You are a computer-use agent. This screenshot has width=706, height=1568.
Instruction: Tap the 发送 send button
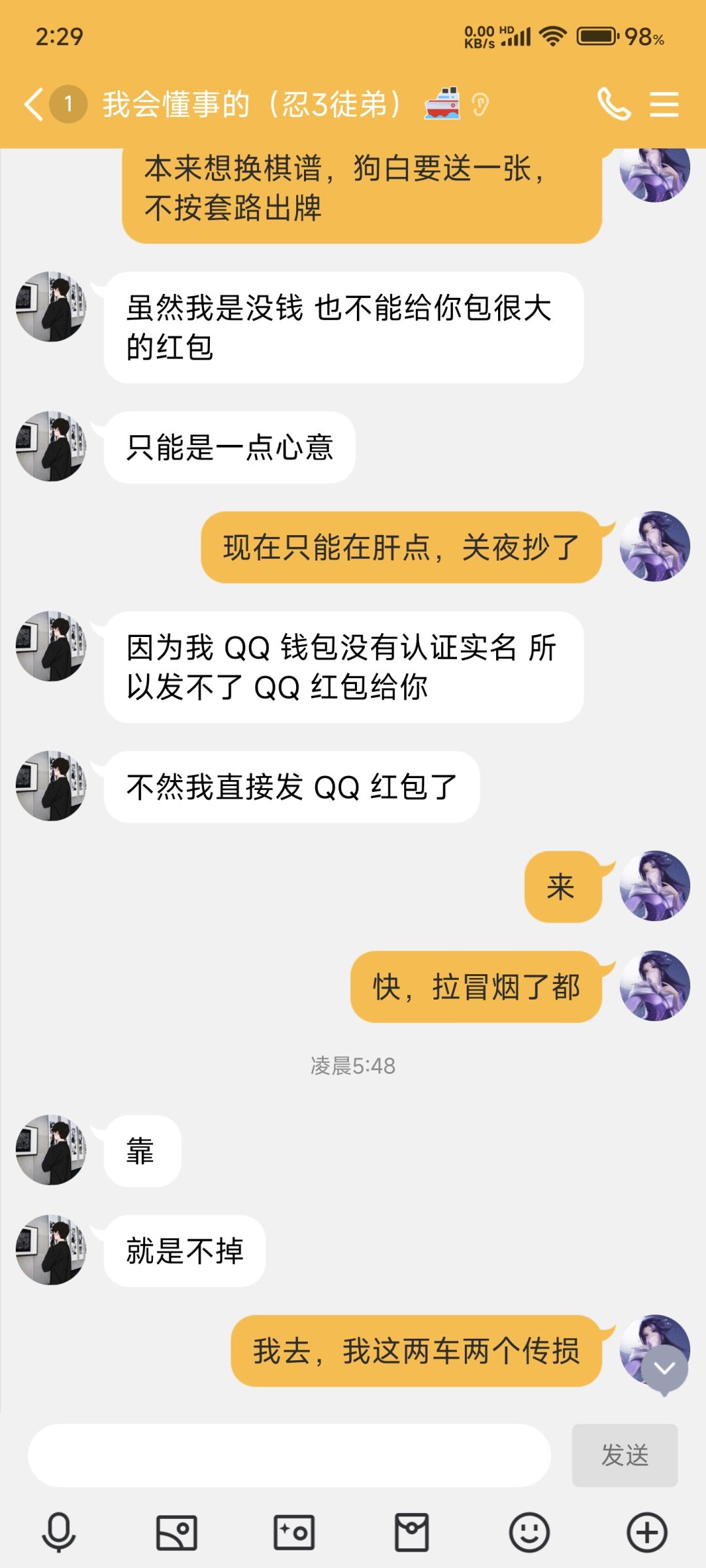click(x=625, y=1456)
